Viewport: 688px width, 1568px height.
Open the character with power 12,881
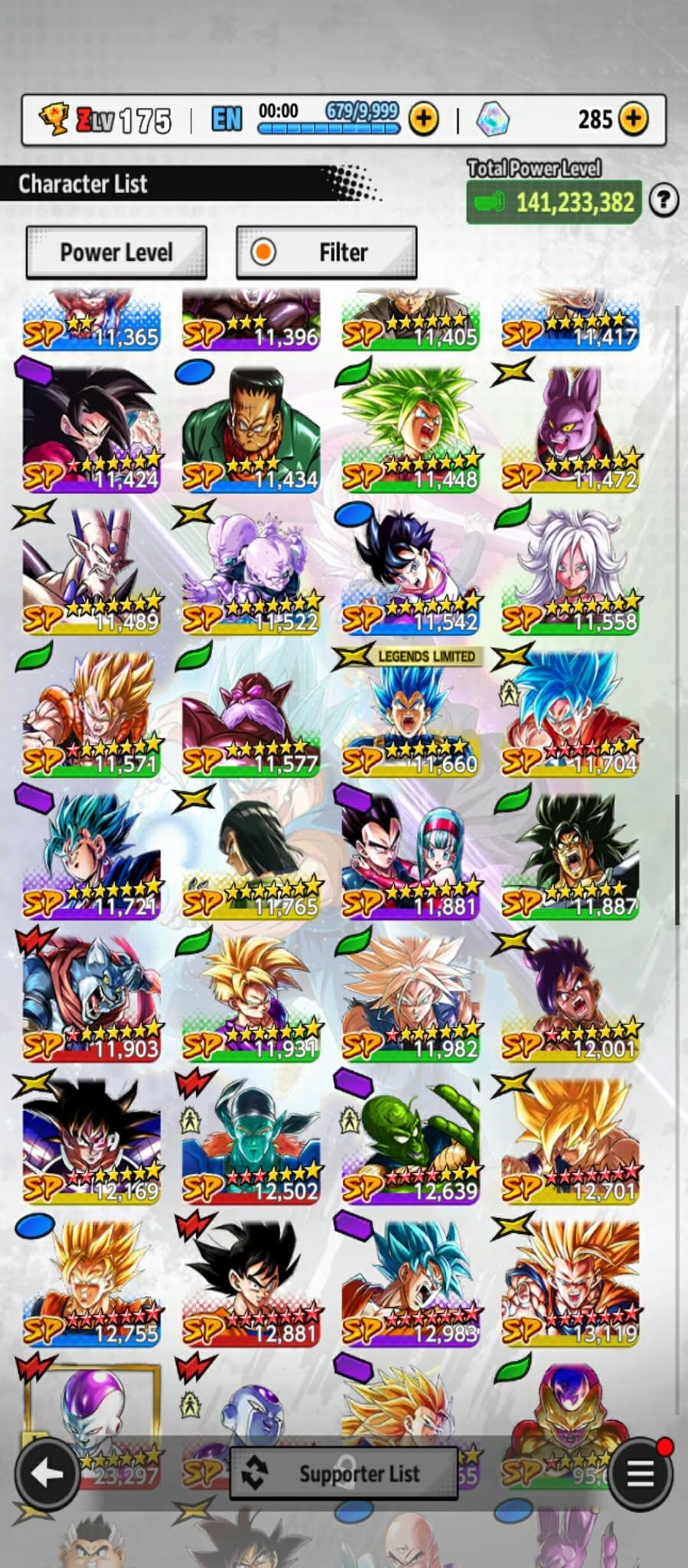[251, 1283]
